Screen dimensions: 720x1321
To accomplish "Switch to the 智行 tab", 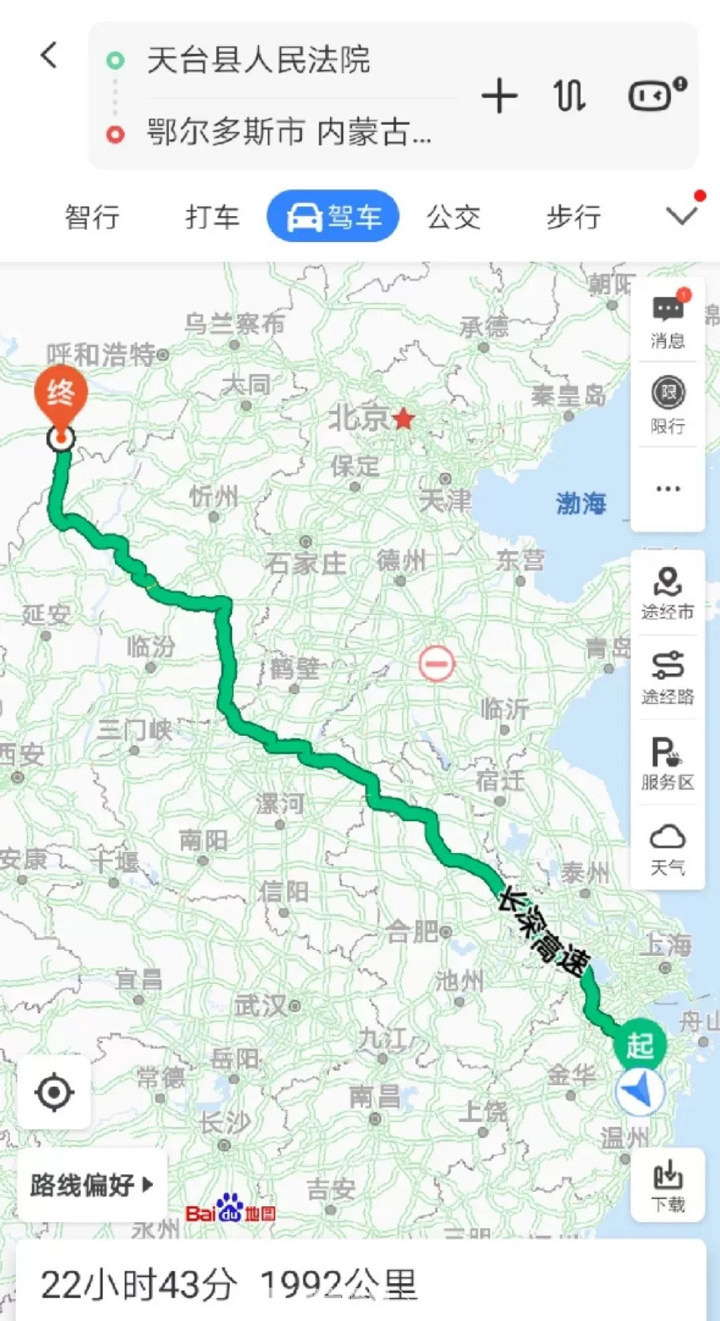I will click(92, 216).
